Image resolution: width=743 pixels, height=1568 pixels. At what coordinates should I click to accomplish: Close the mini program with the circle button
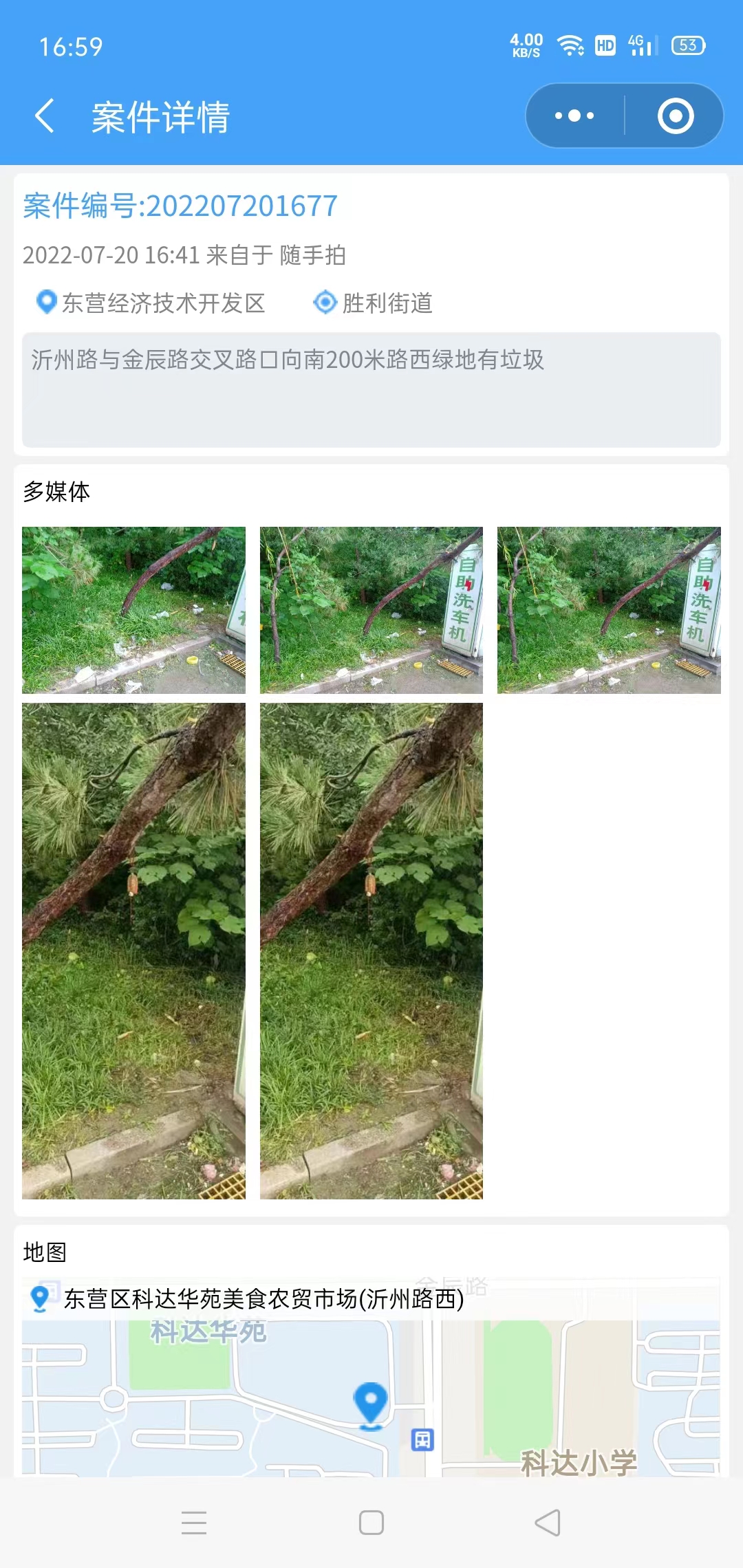point(676,116)
